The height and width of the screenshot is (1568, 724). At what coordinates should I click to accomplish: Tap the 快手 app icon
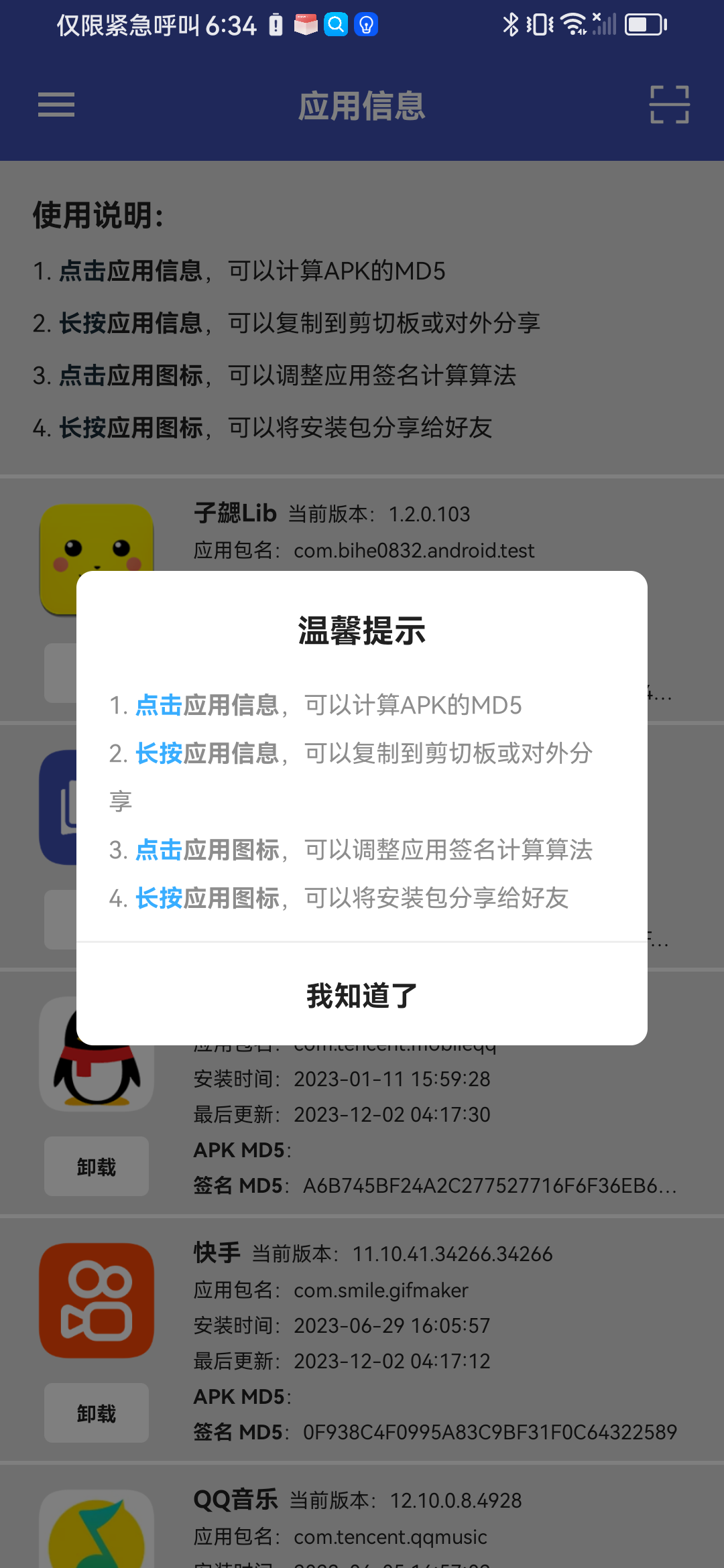click(x=97, y=1301)
